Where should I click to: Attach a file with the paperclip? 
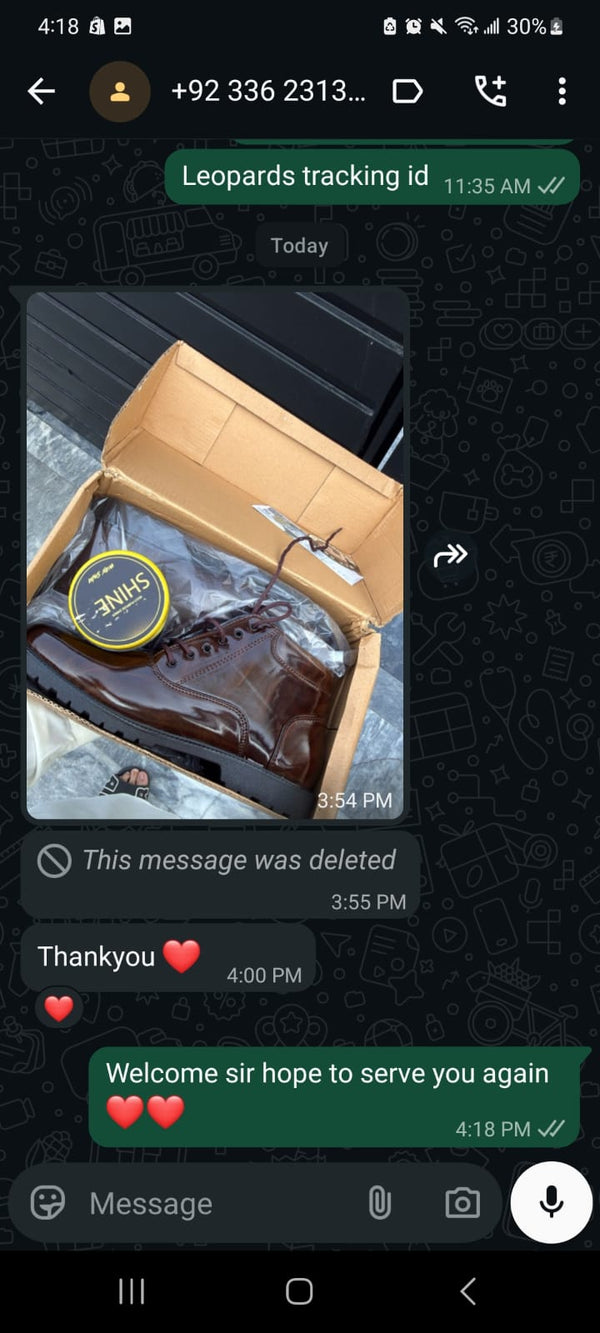pyautogui.click(x=380, y=1203)
